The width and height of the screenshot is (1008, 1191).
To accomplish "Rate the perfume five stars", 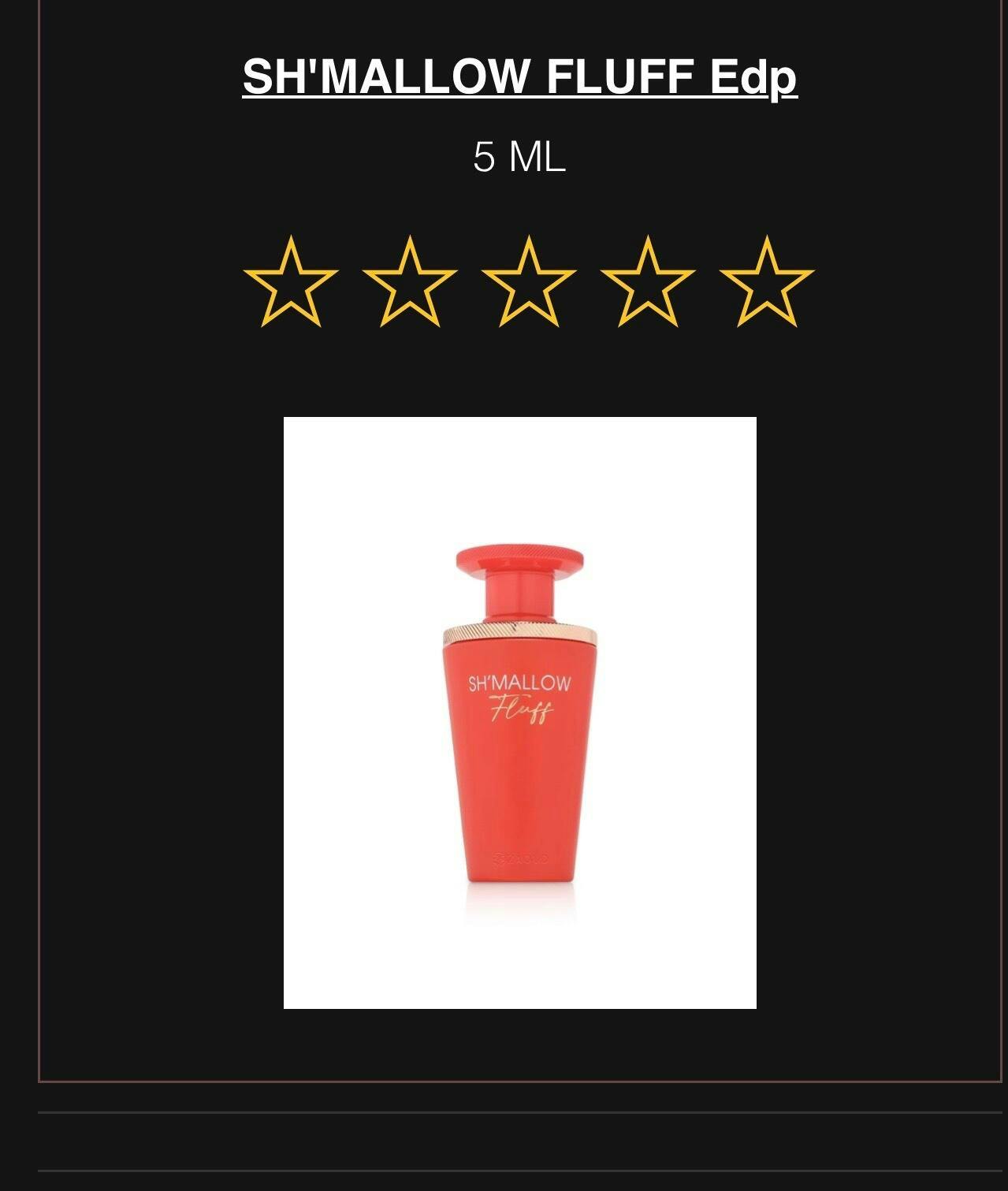I will click(766, 282).
